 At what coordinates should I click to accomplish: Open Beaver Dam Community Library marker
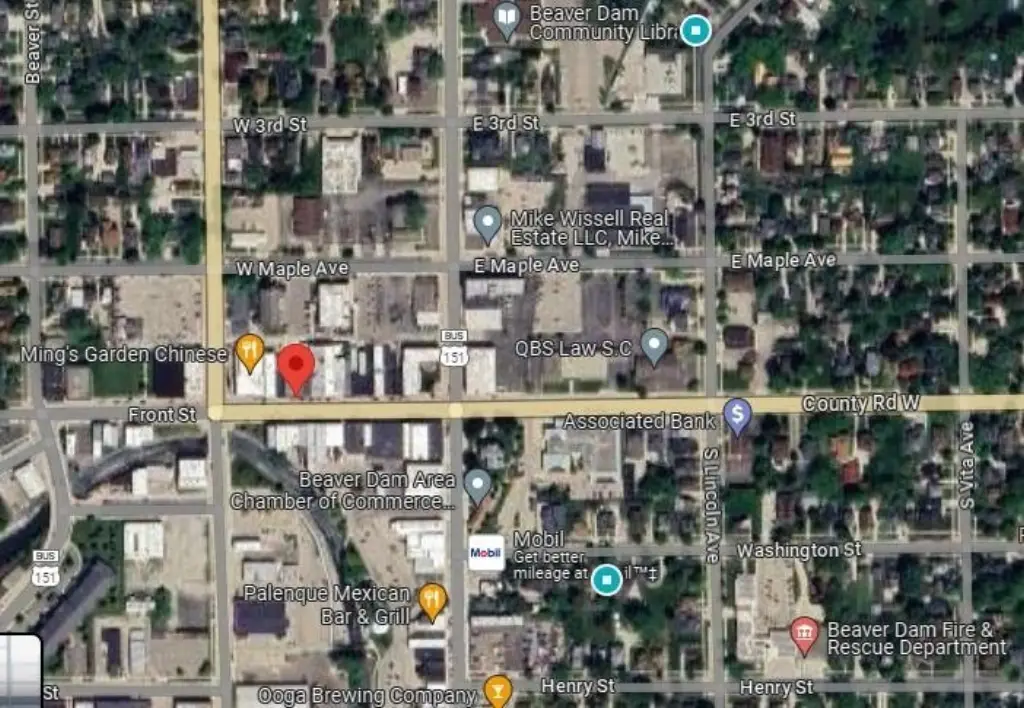tap(508, 20)
